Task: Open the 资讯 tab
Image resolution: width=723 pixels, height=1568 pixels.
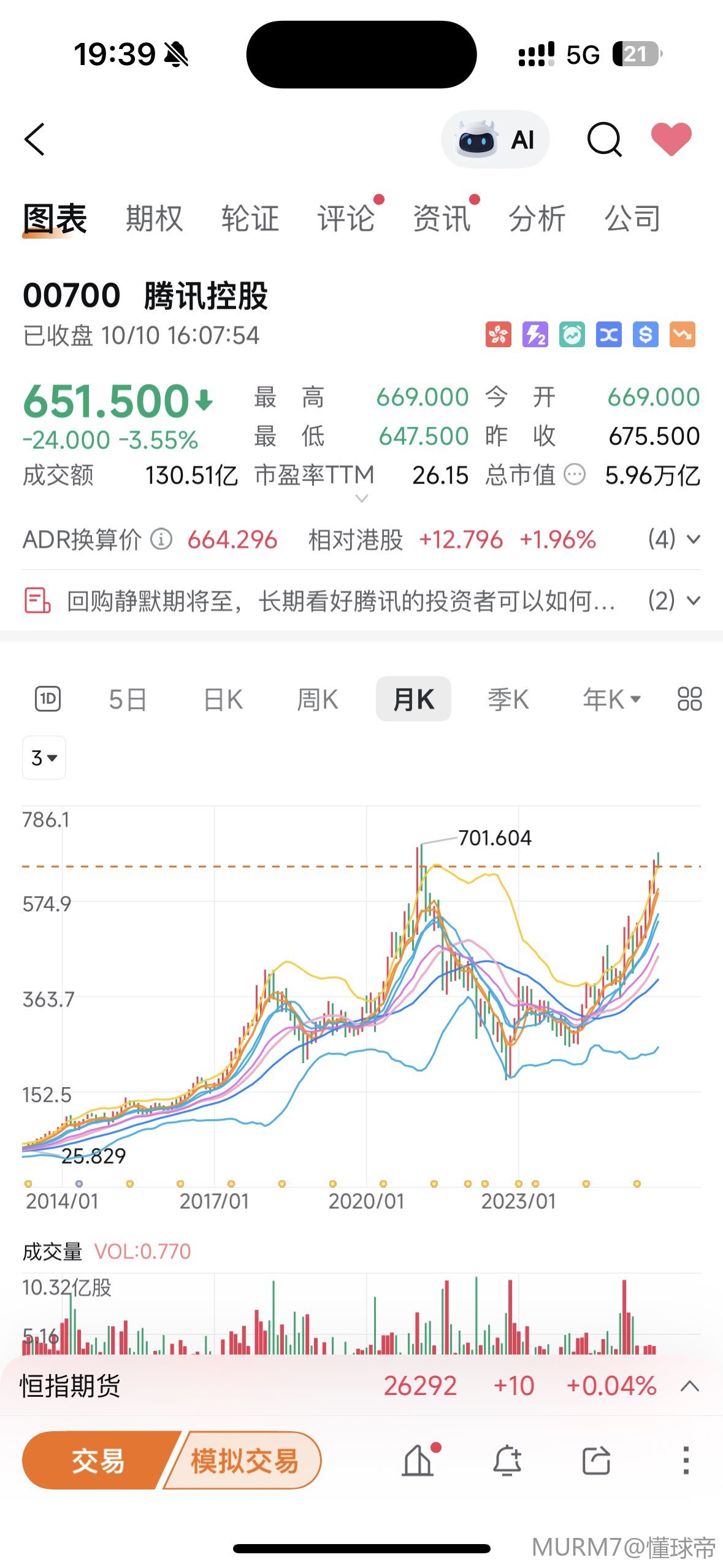Action: tap(442, 218)
